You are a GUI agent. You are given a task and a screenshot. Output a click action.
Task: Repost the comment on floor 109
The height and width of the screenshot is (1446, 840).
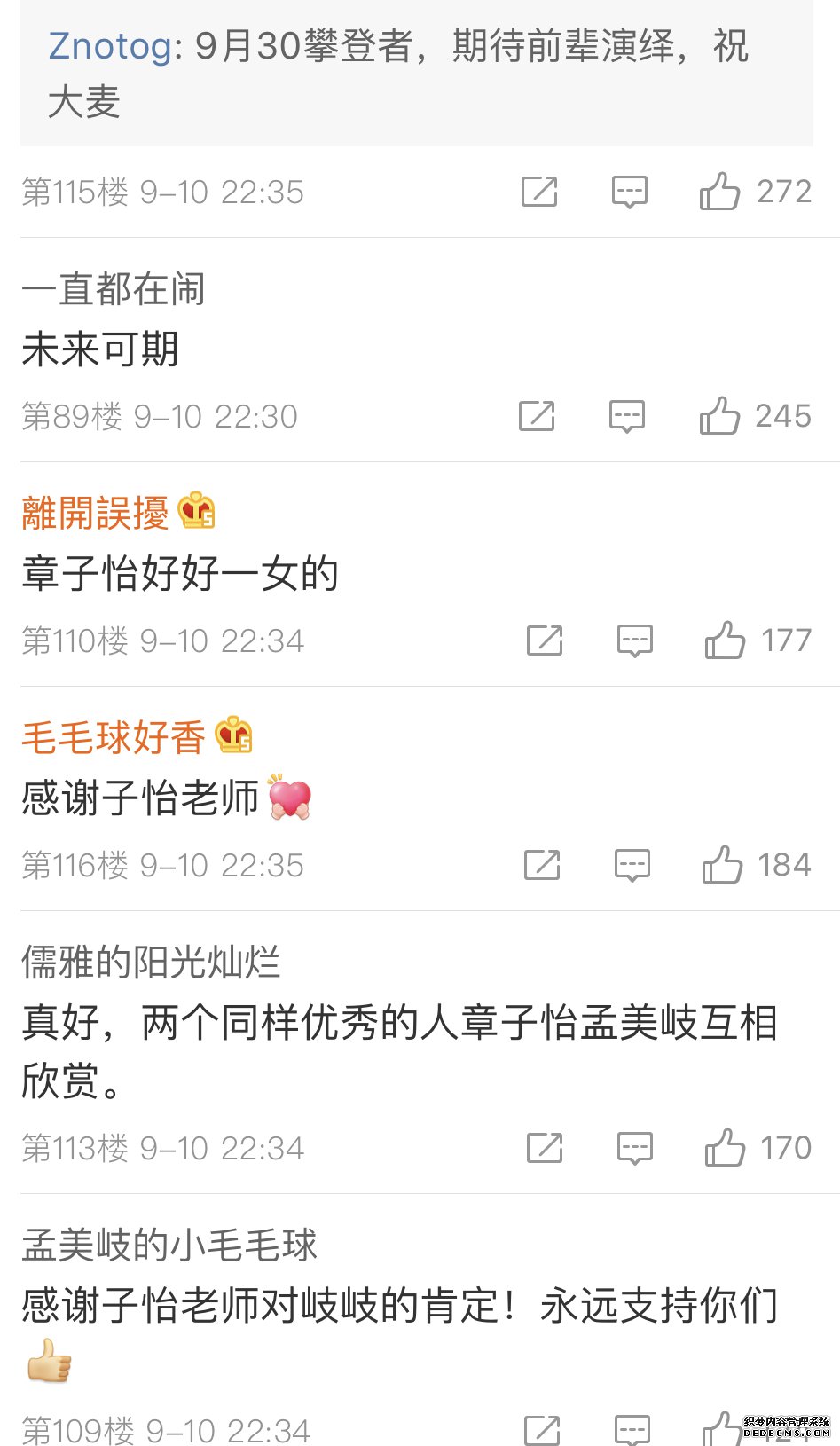542,1429
